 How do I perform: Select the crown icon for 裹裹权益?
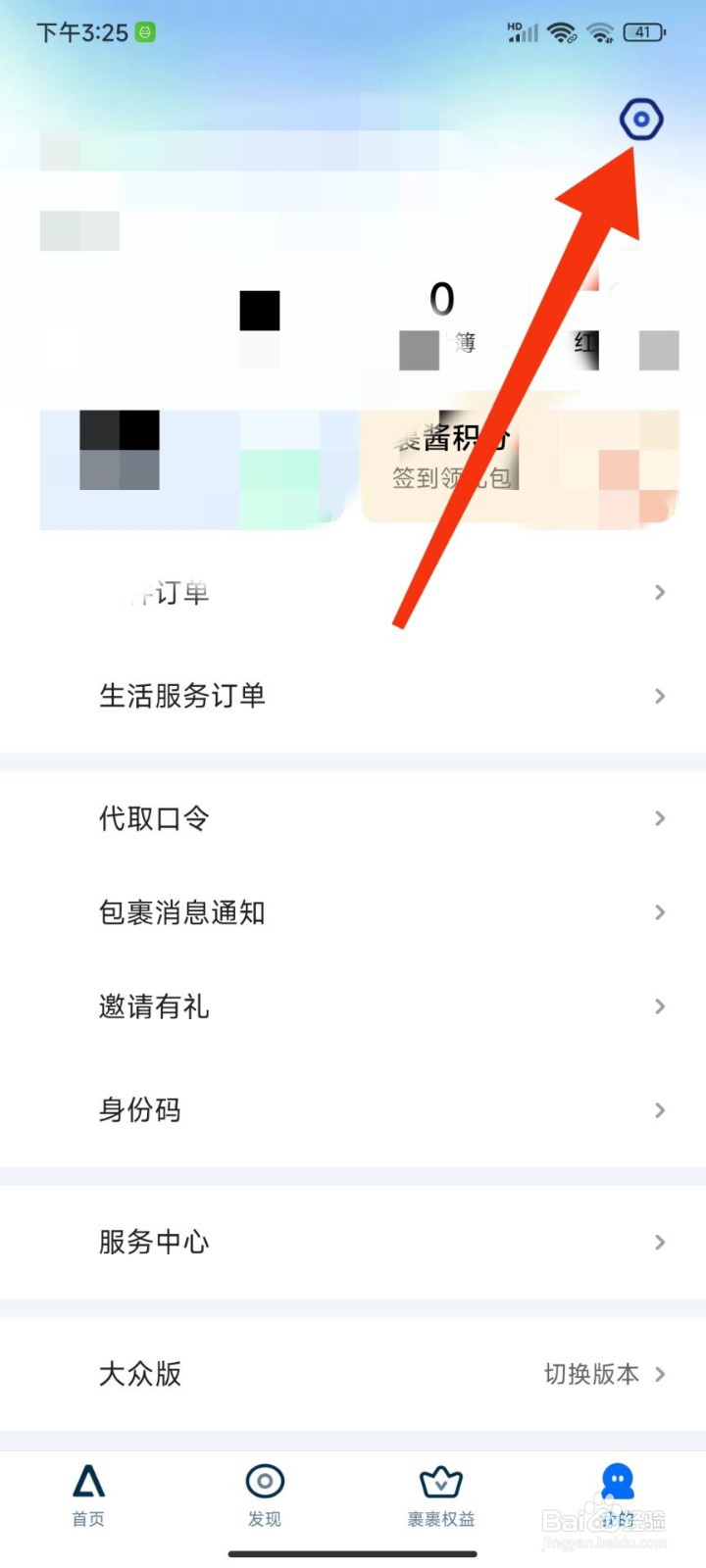pos(439,1482)
